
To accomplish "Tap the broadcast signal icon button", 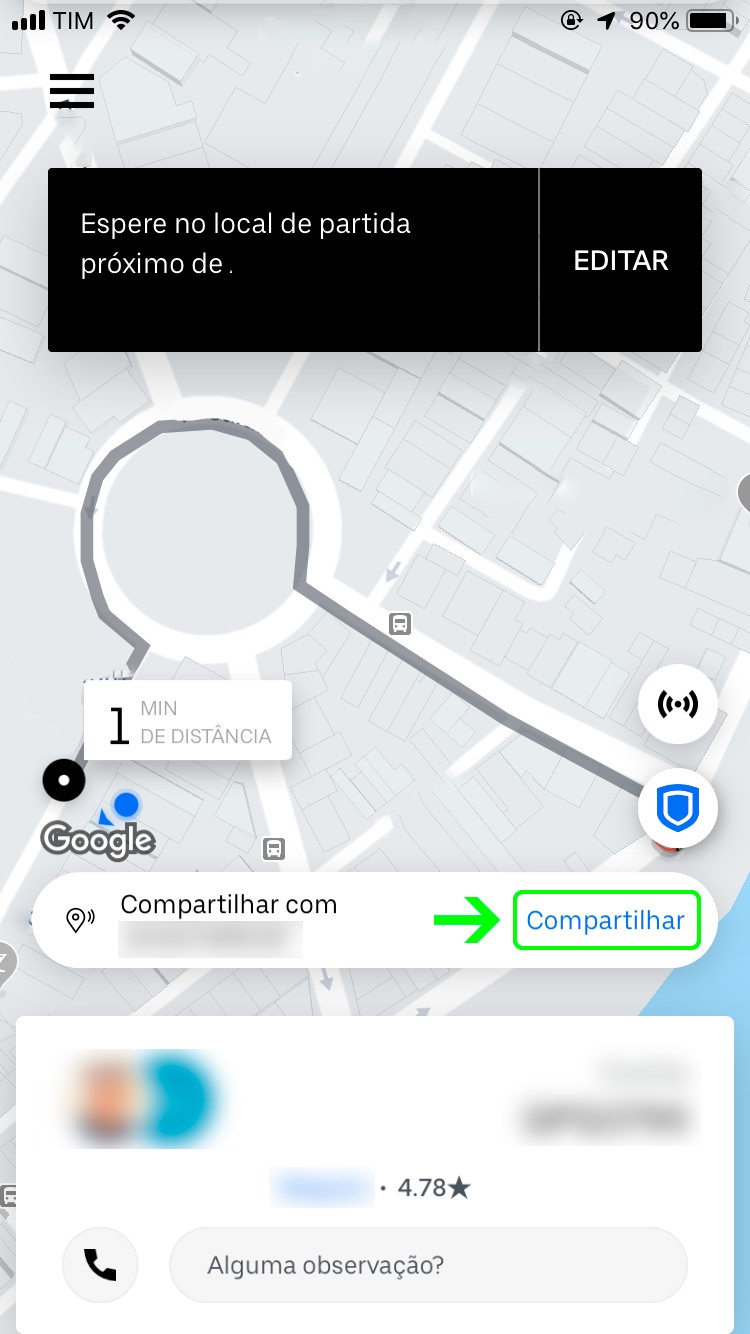I will point(677,704).
